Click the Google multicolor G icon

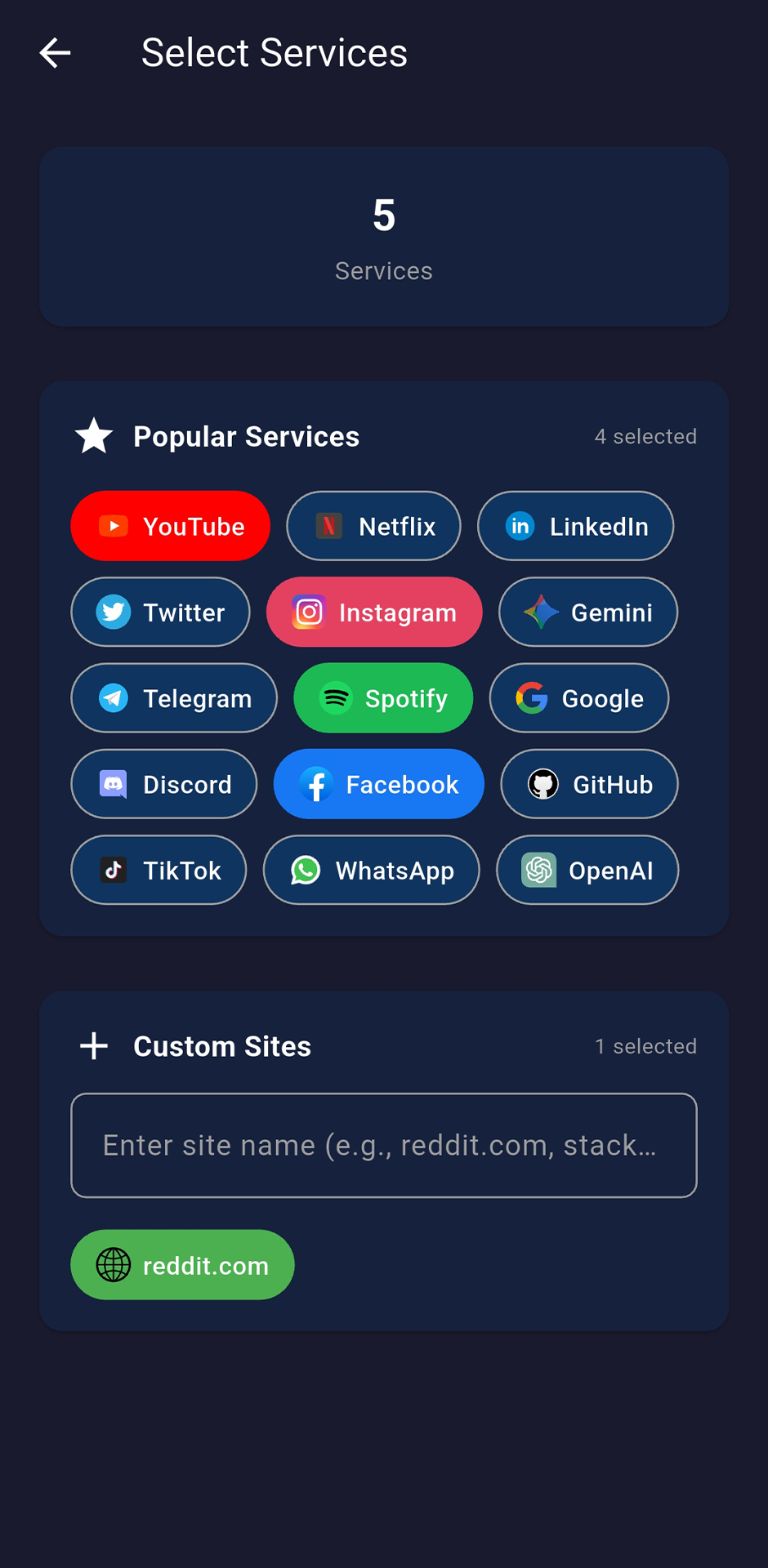point(532,698)
